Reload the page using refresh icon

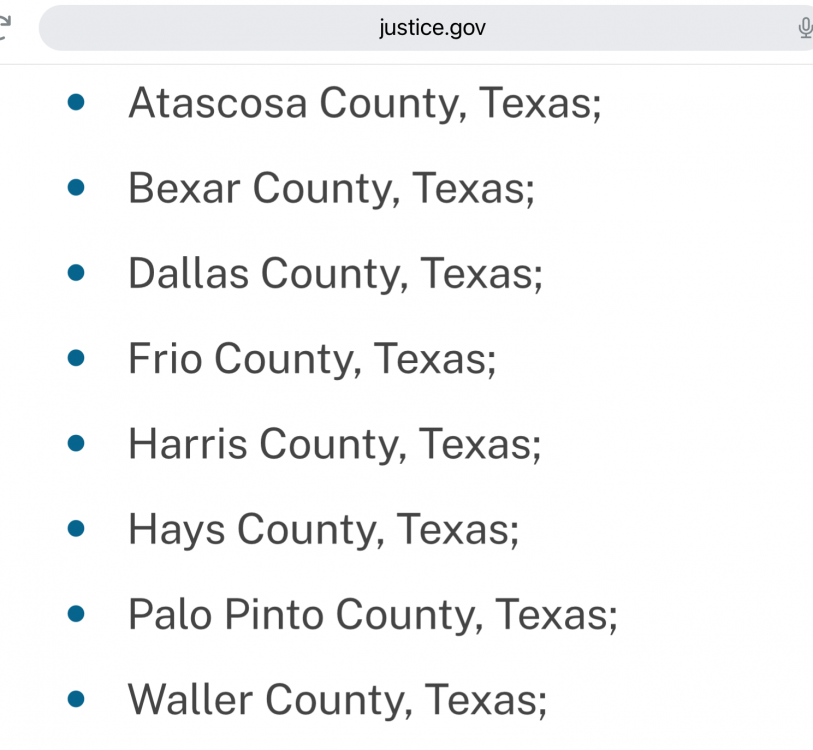pyautogui.click(x=3, y=28)
